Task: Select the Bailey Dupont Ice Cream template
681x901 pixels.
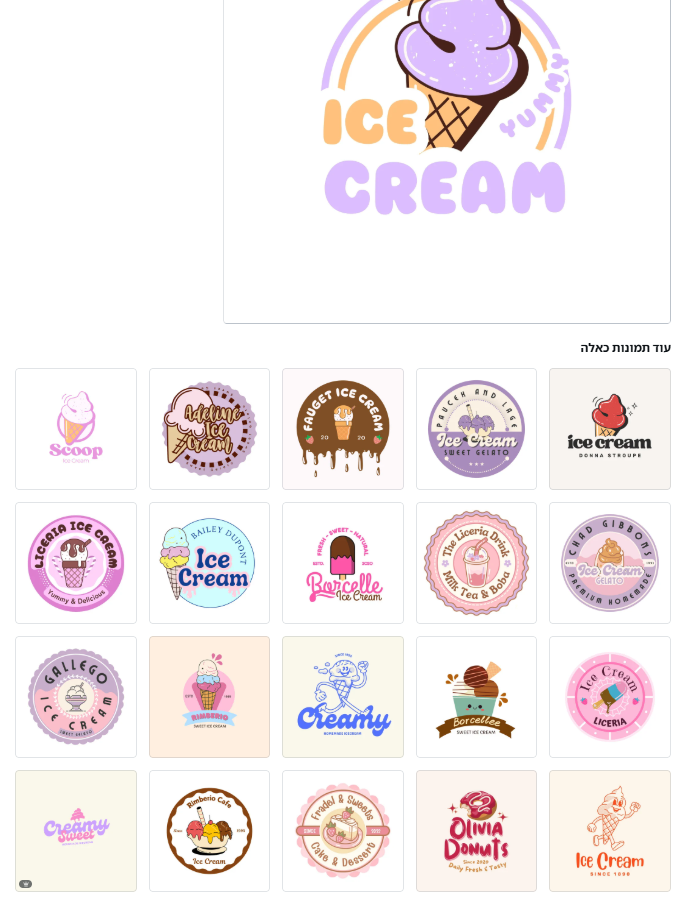Action: coord(209,563)
